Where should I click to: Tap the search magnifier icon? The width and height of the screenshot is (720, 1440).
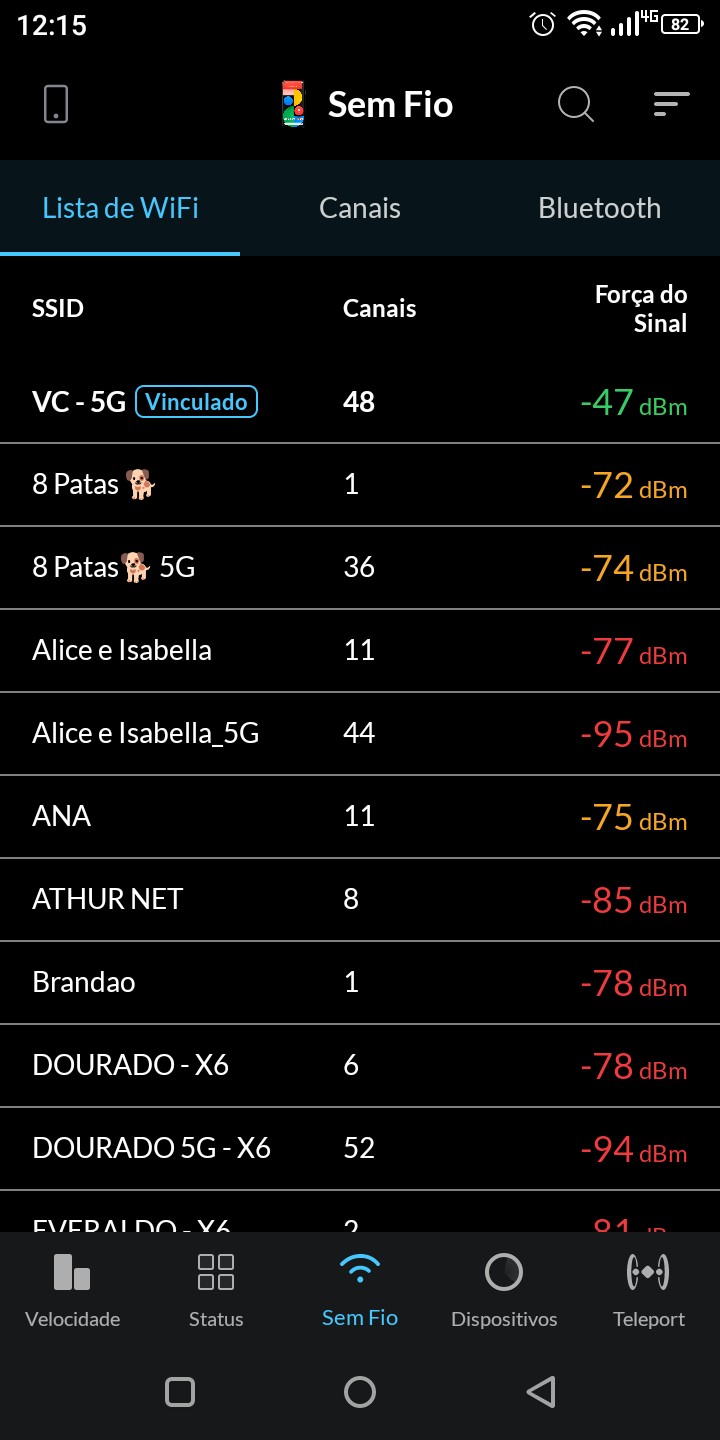(575, 104)
